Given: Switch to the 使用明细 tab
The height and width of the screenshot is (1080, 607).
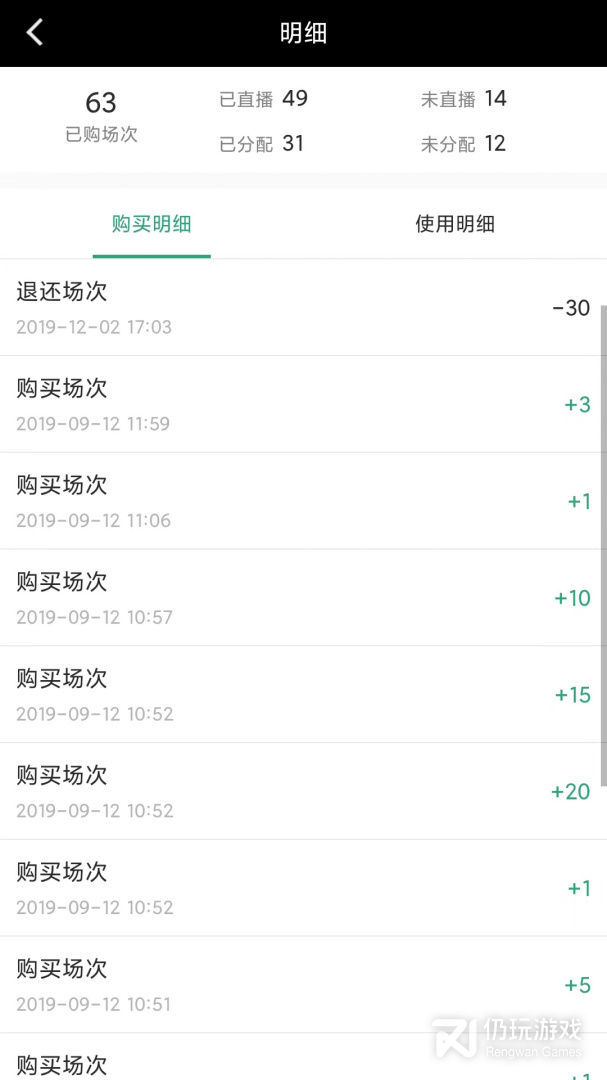Looking at the screenshot, I should (x=455, y=224).
